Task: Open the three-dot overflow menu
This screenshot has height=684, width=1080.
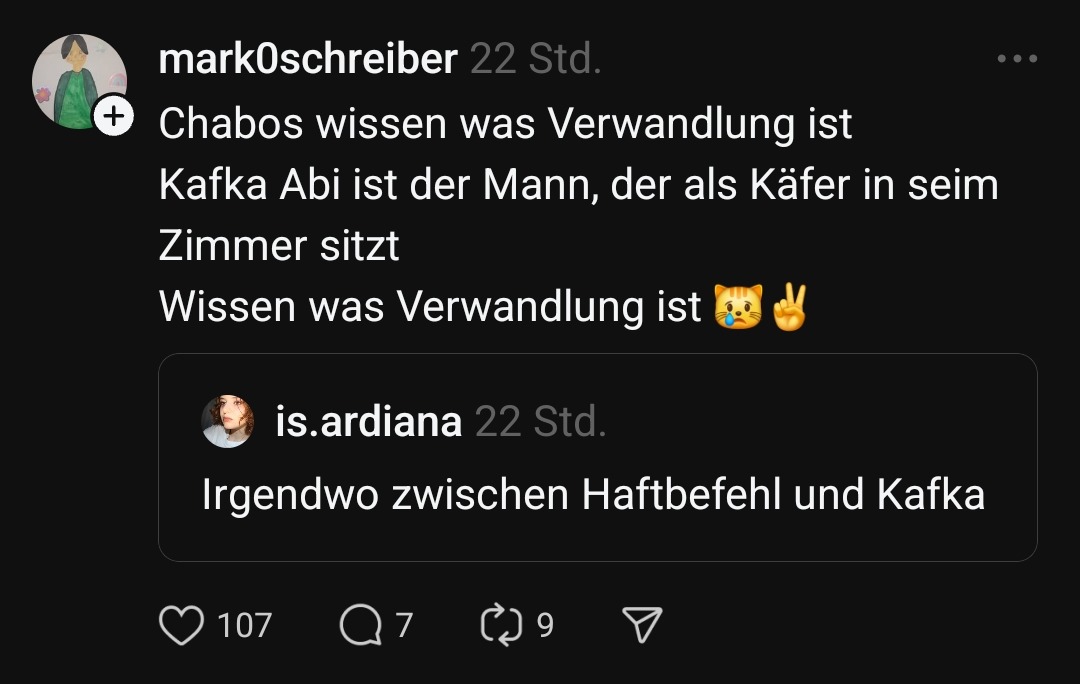Action: (1017, 59)
